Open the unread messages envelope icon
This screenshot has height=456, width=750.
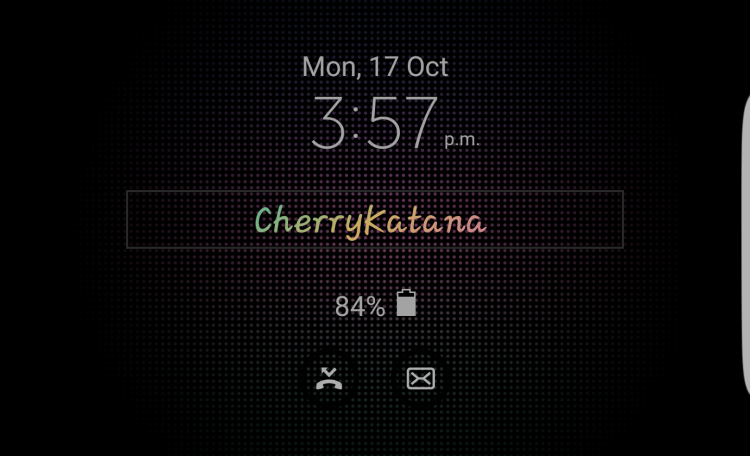coord(421,379)
